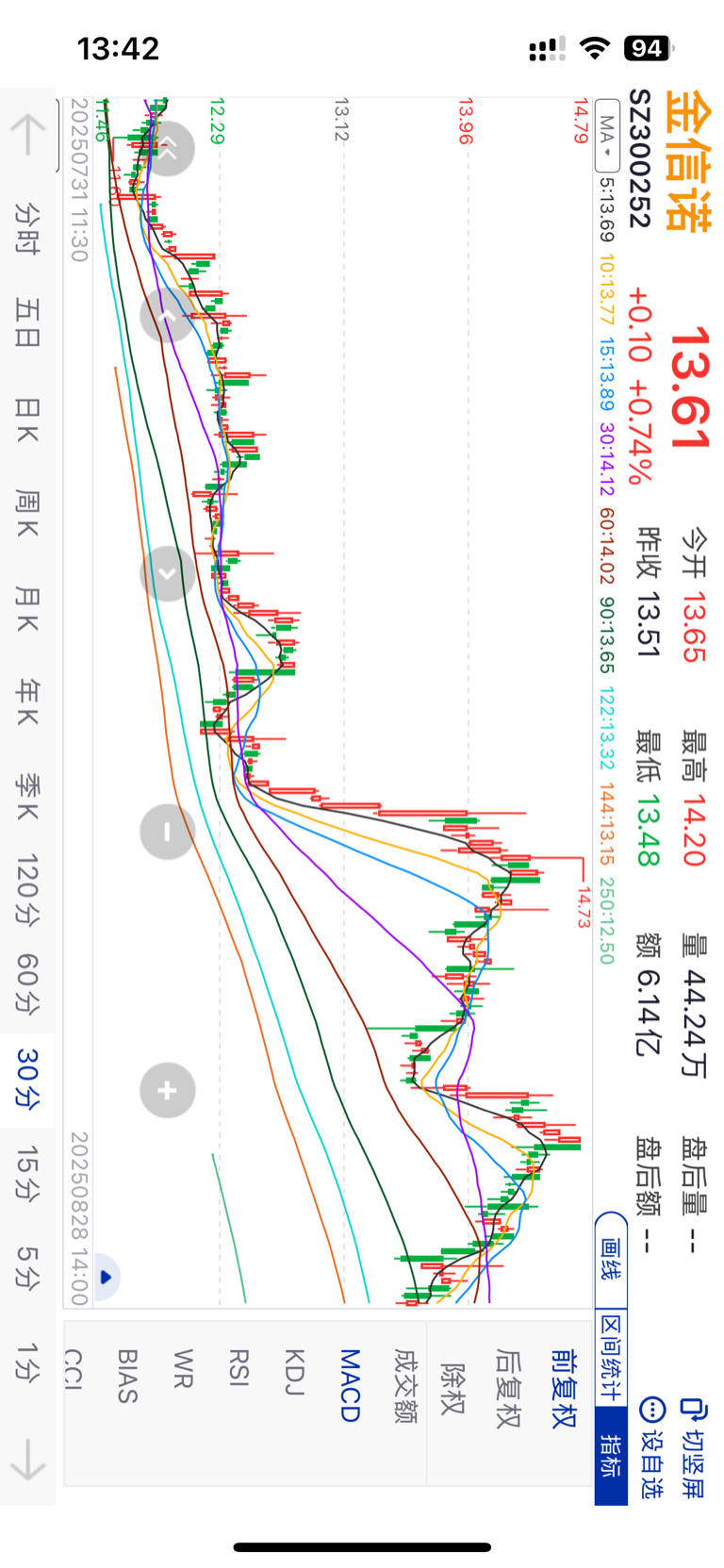Switch to the 分时 time-share chart

point(27,228)
